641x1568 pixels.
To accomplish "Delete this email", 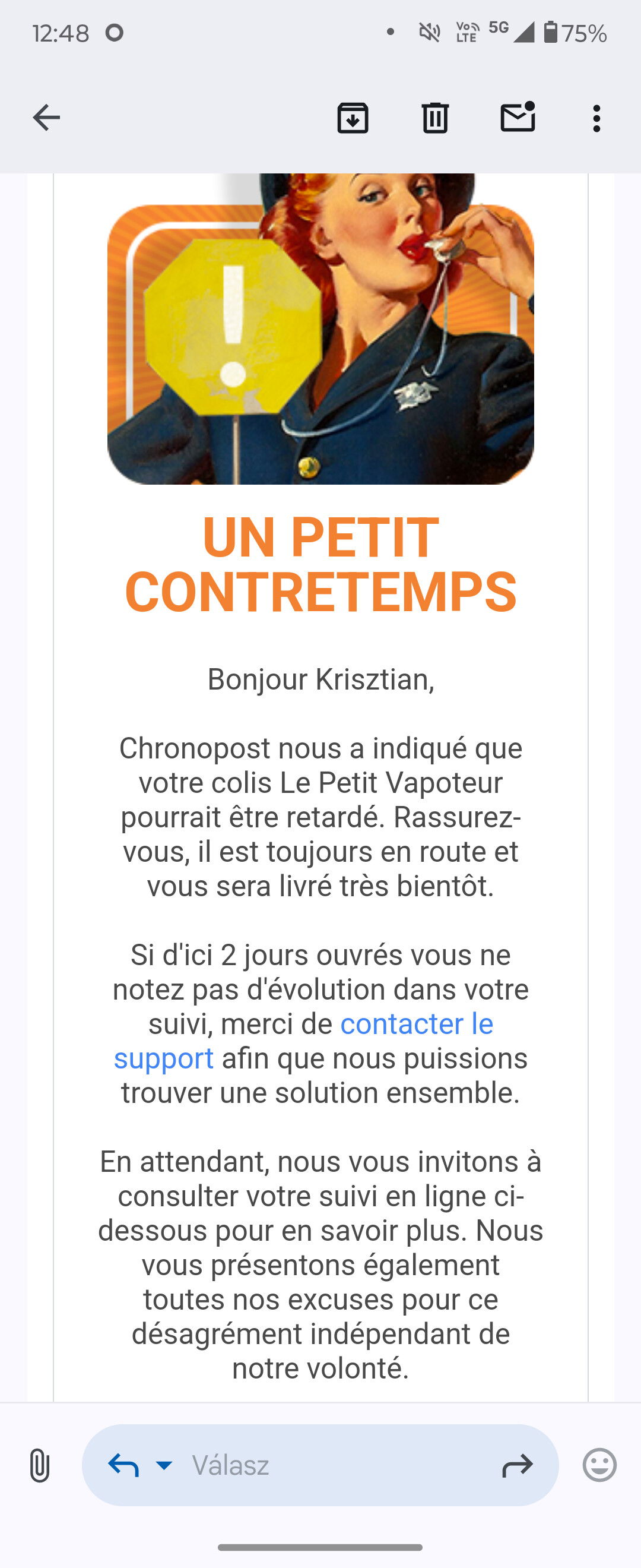I will pos(435,118).
